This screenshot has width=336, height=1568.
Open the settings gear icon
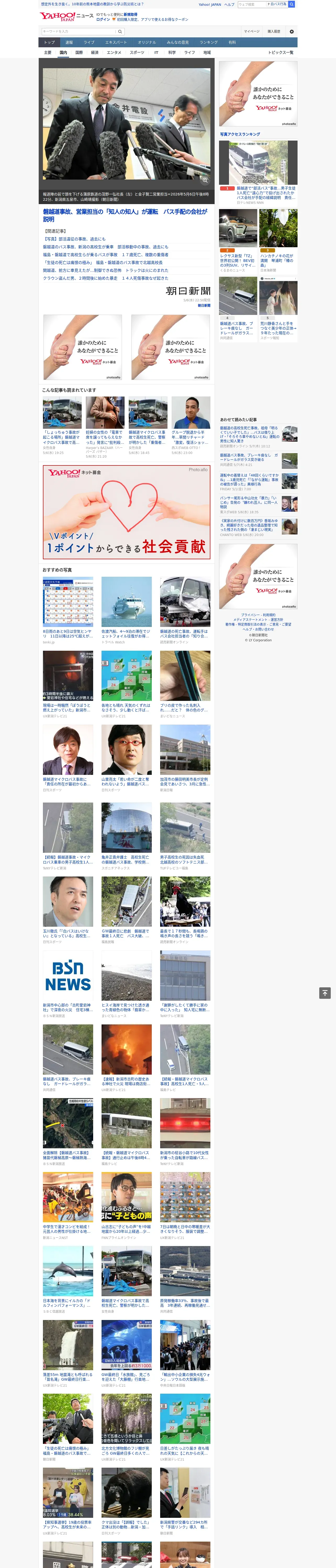291,32
